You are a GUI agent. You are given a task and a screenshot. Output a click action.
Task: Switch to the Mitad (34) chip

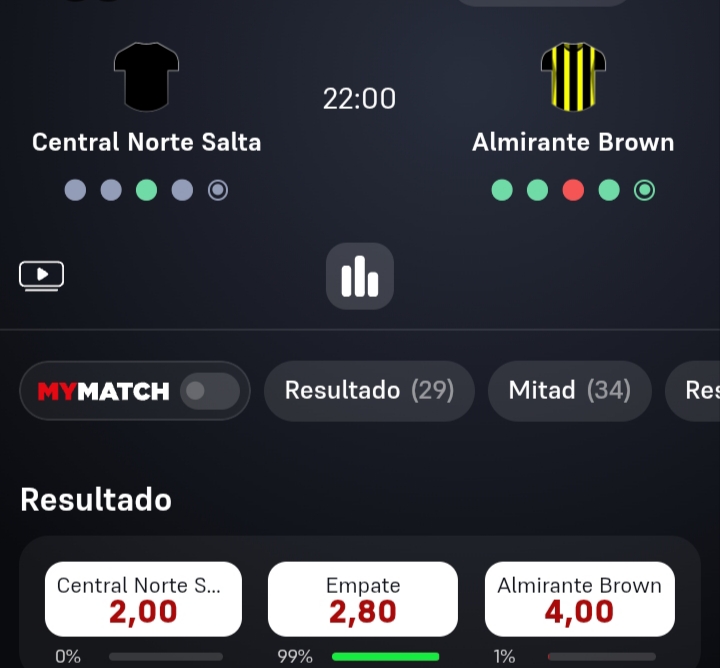pos(569,391)
